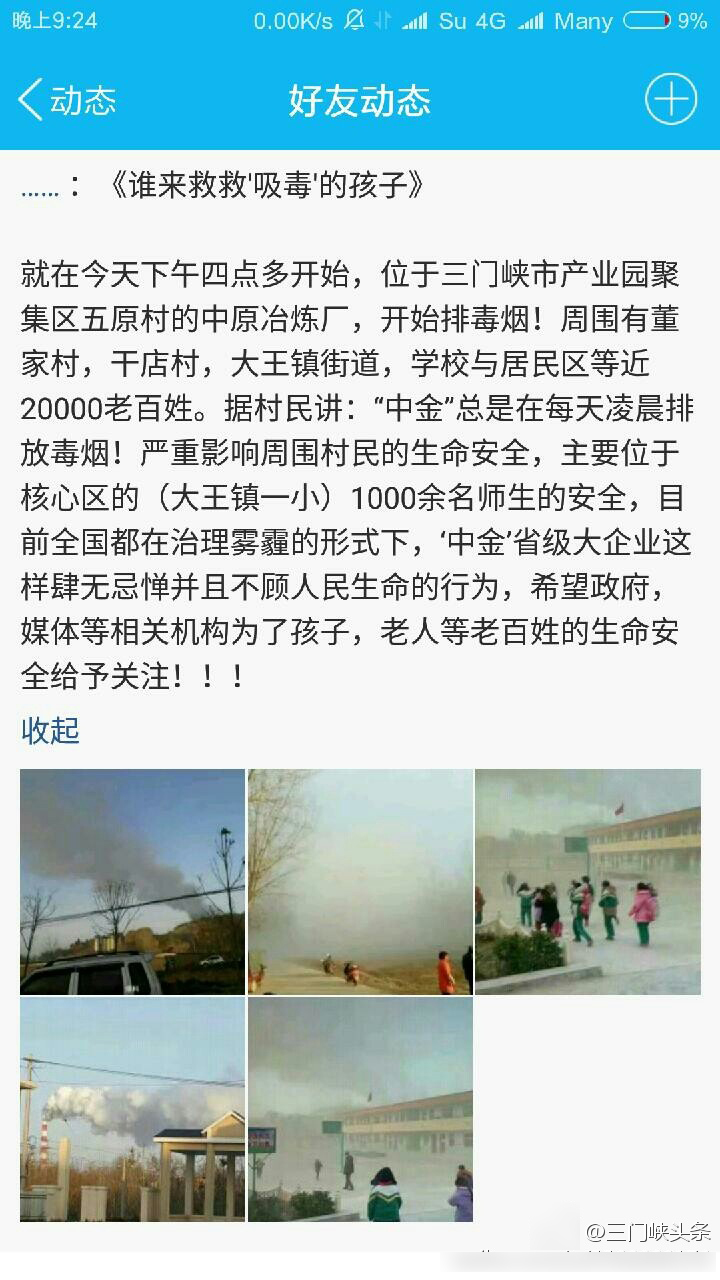
Task: Open the smoke photo with the parked car
Action: [132, 881]
